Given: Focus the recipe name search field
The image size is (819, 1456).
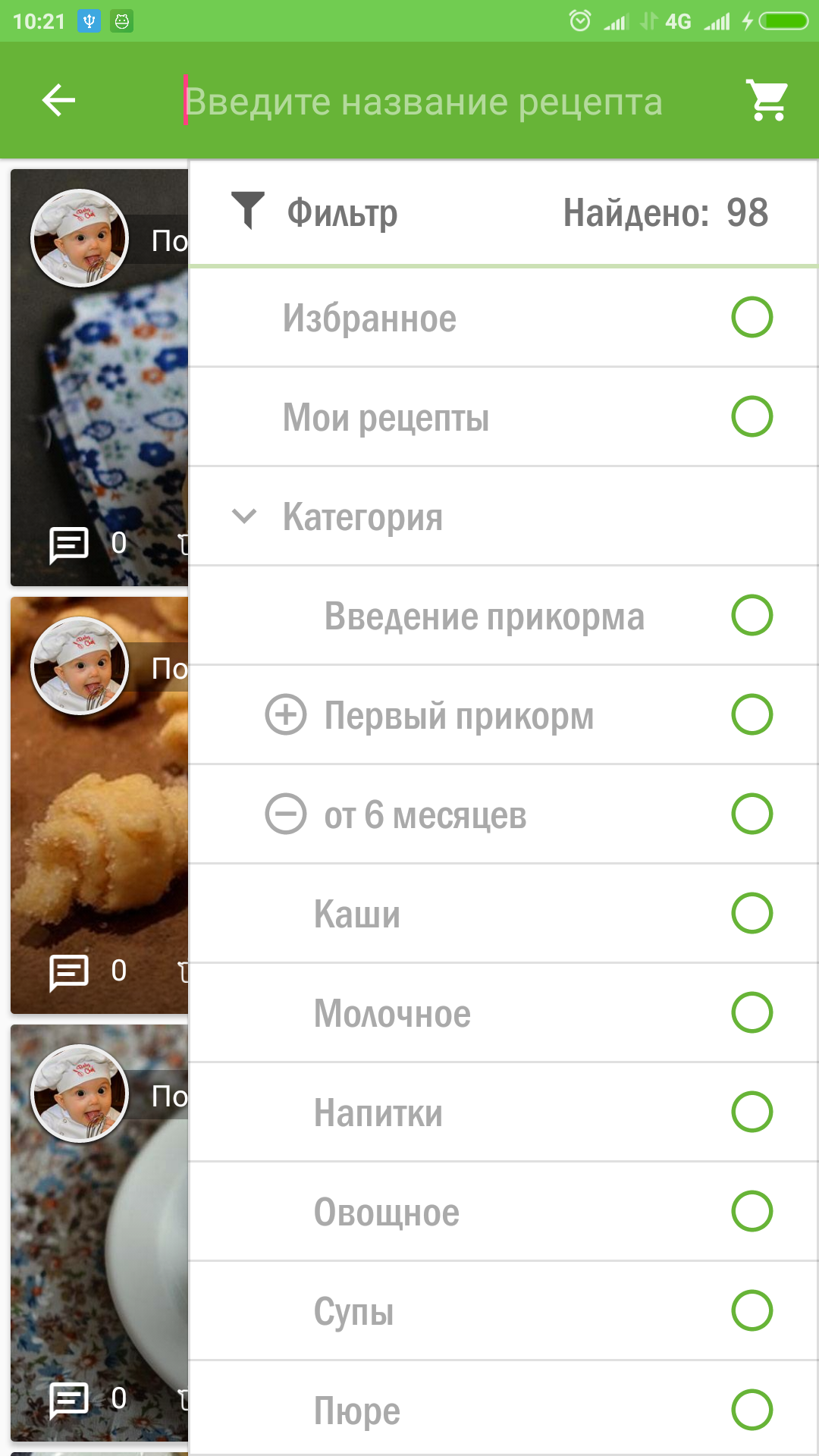Looking at the screenshot, I should [x=423, y=102].
